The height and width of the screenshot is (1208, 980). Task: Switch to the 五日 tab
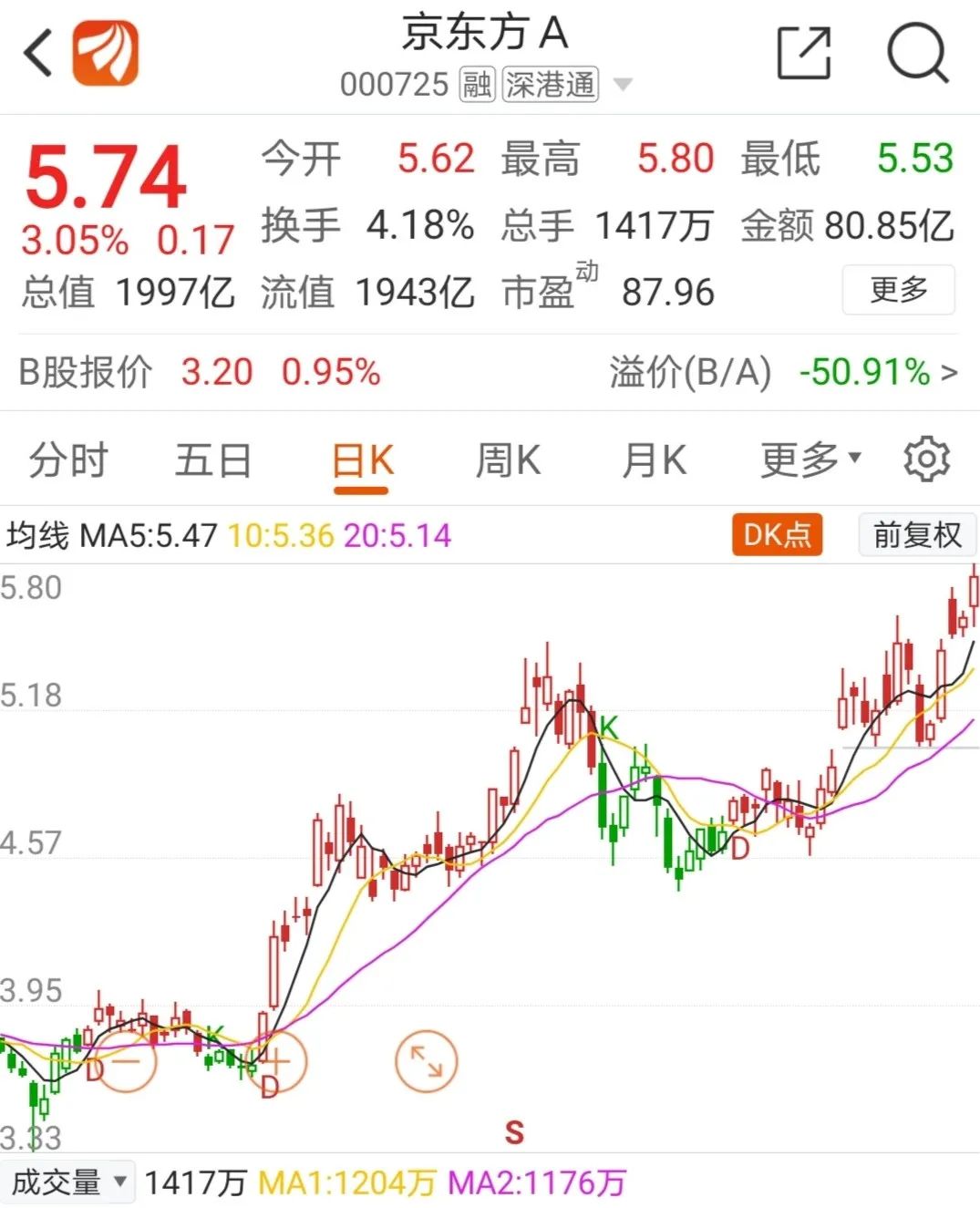point(213,459)
